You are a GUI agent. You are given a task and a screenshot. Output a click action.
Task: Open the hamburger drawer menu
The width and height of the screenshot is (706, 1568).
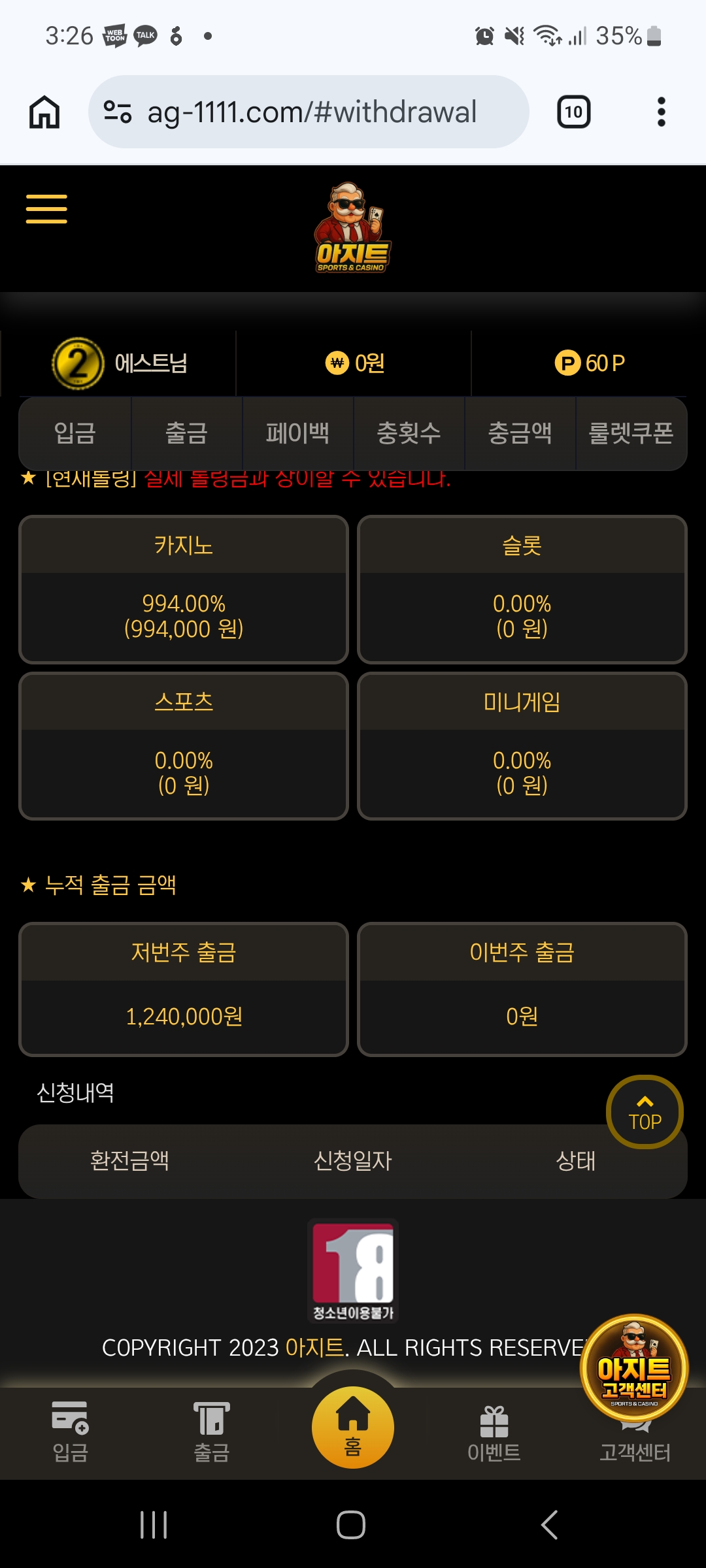tap(46, 209)
